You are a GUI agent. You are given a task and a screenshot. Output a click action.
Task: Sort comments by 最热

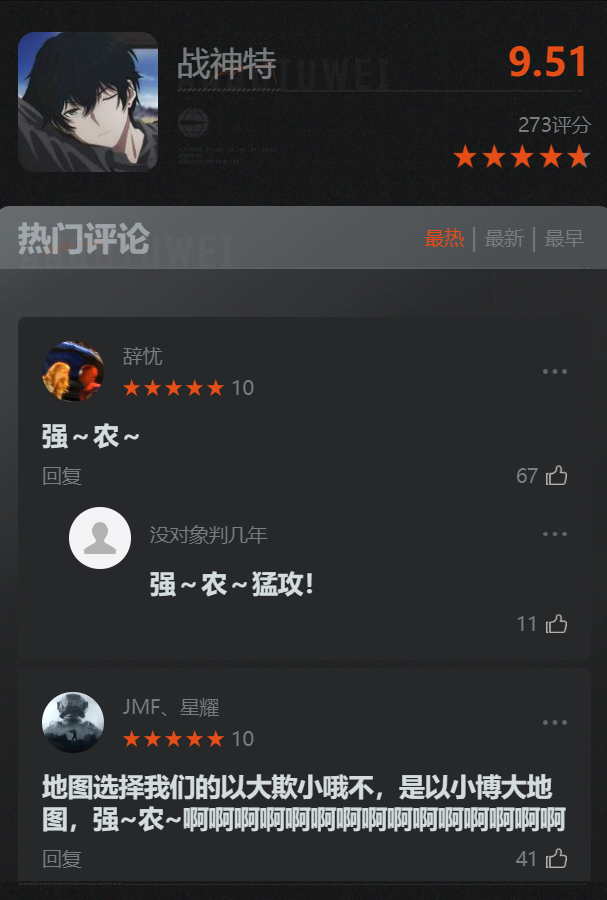[x=444, y=239]
